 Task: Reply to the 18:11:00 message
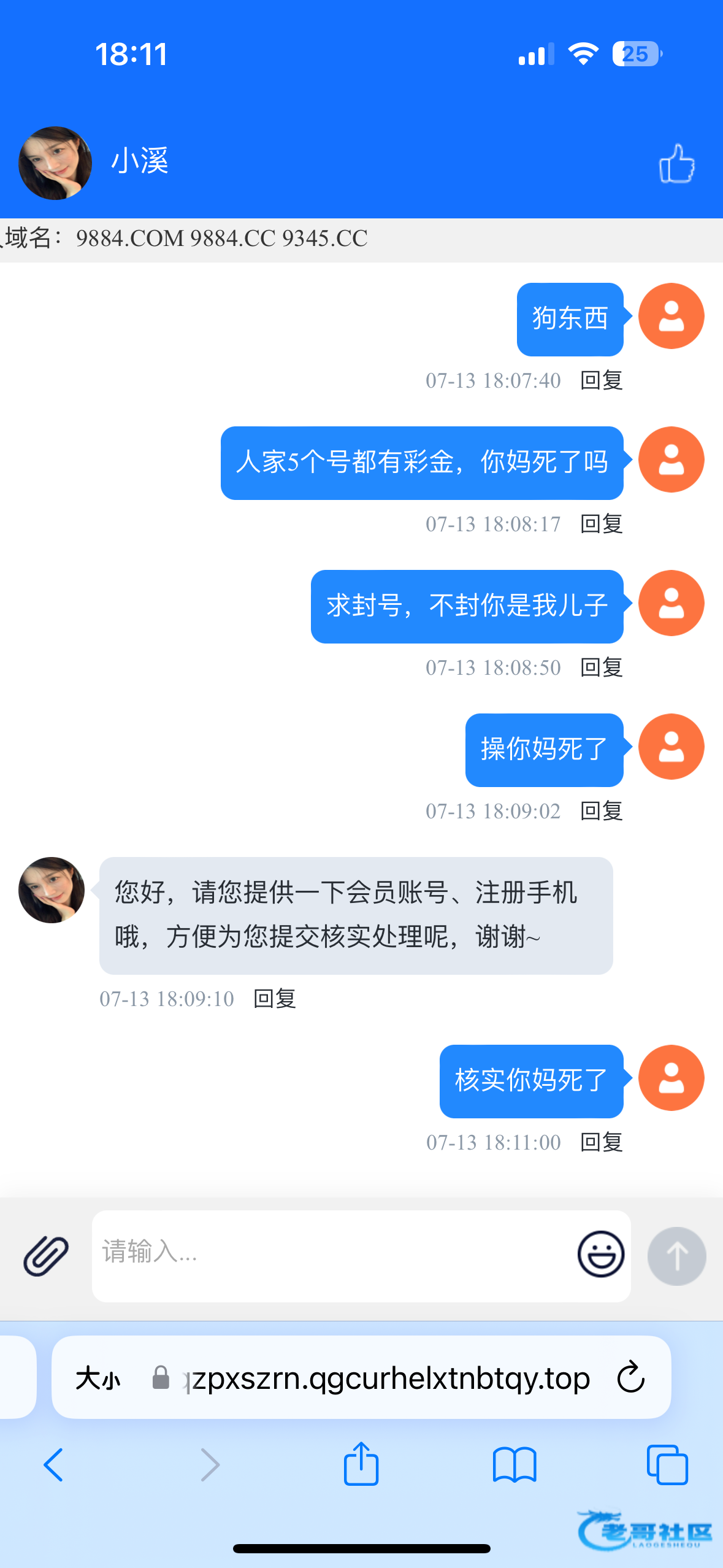pyautogui.click(x=602, y=1142)
